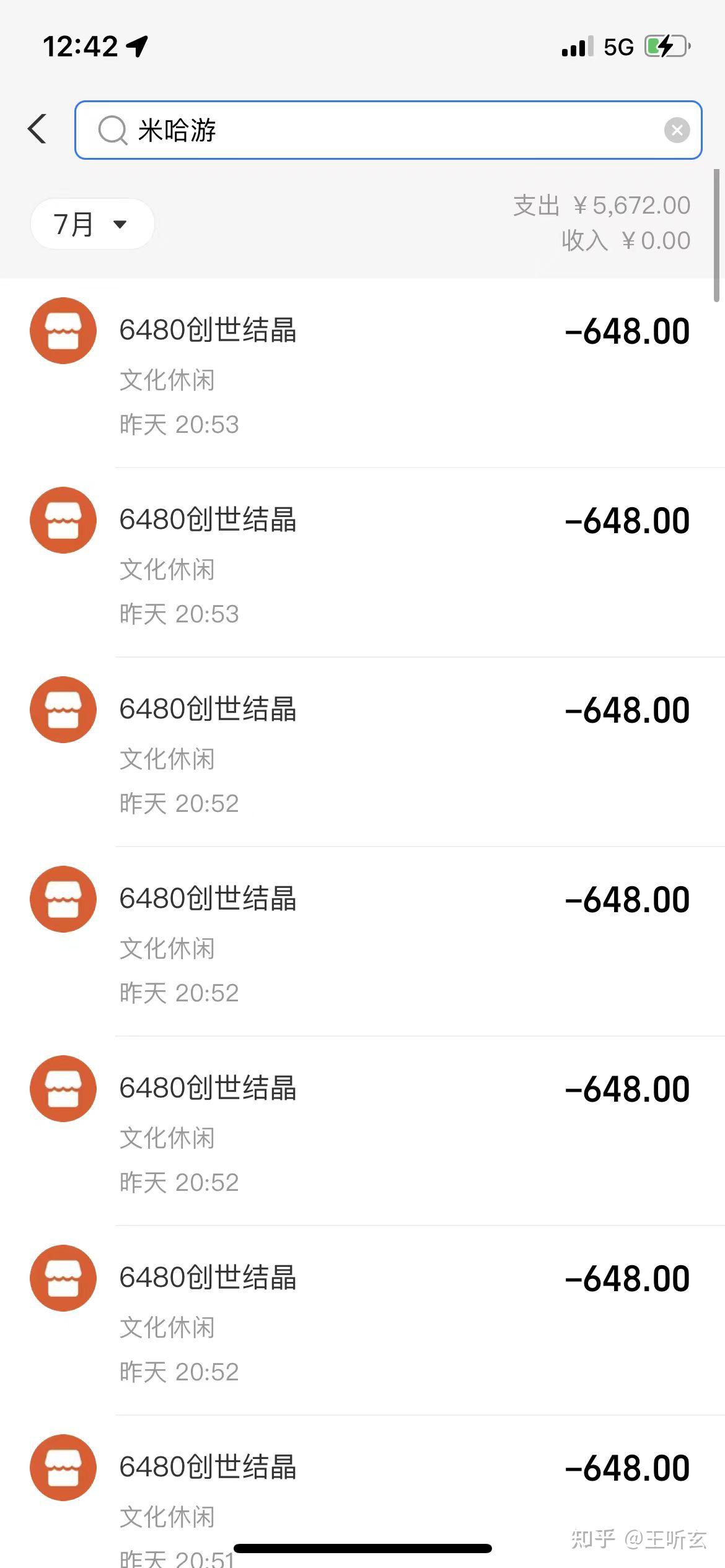This screenshot has height=1568, width=725.
Task: Go back using the back arrow
Action: coord(37,129)
